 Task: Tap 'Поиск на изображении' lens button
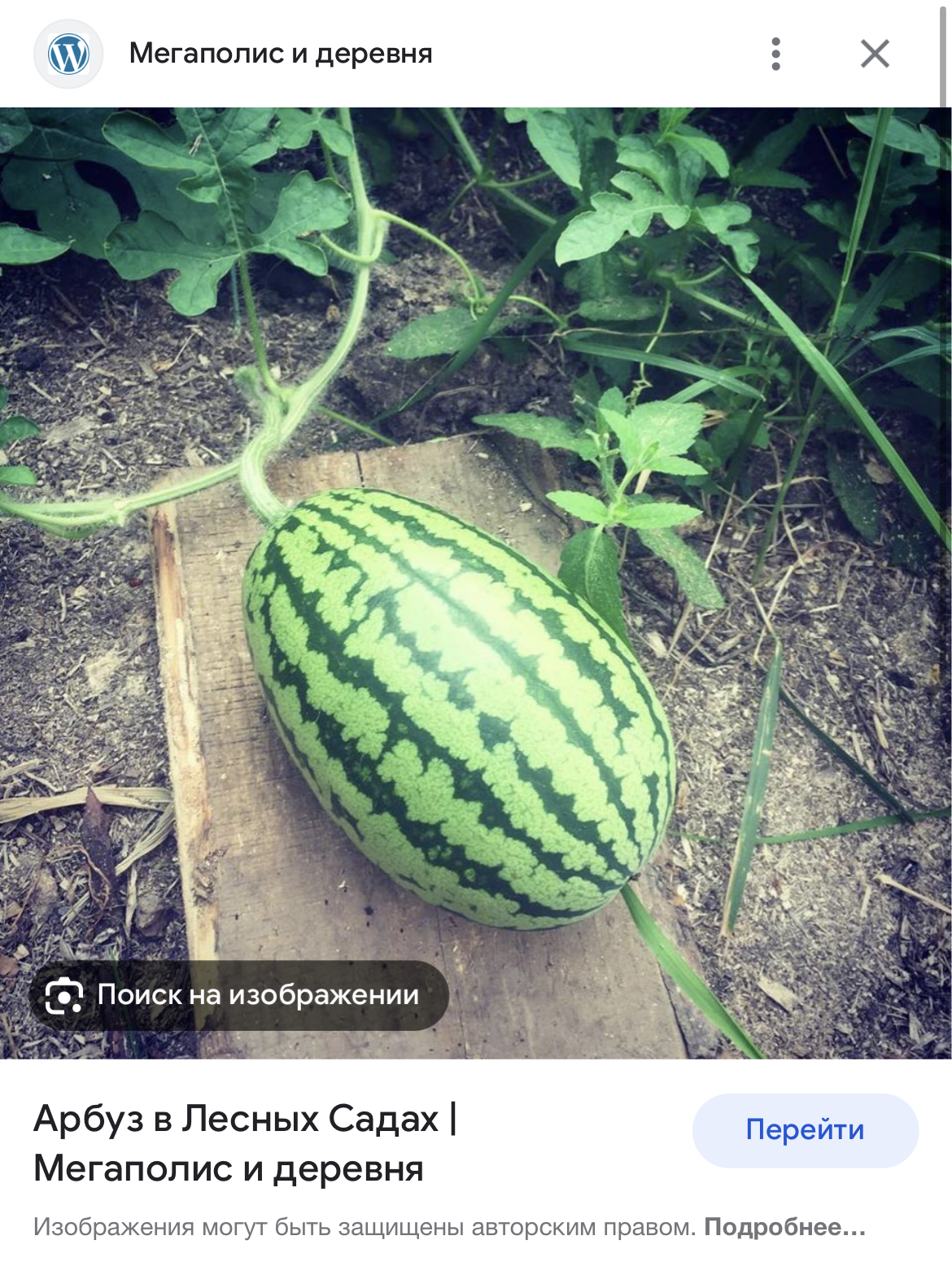(238, 995)
